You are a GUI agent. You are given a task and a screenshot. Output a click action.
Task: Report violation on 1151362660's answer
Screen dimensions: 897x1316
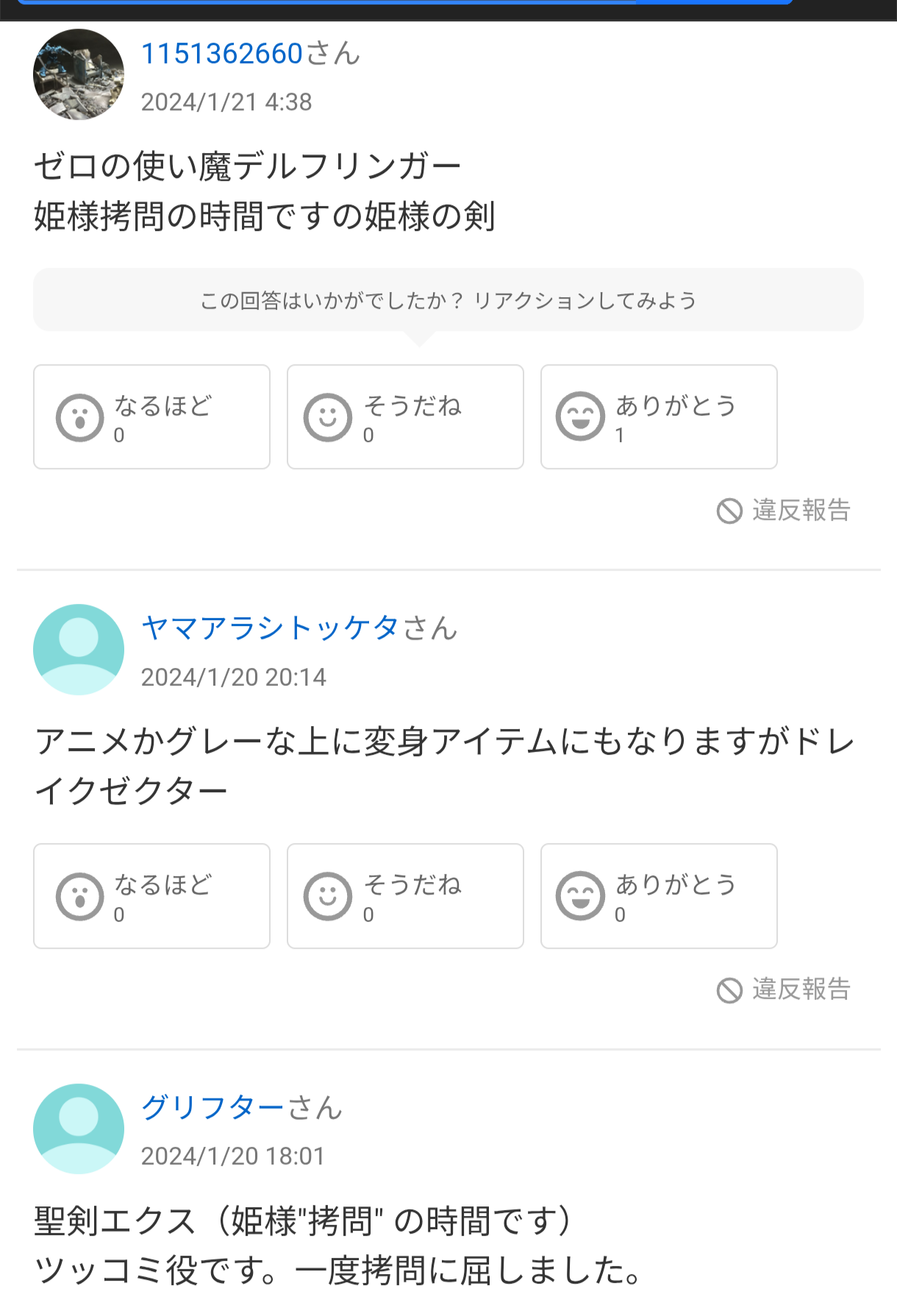pos(784,511)
